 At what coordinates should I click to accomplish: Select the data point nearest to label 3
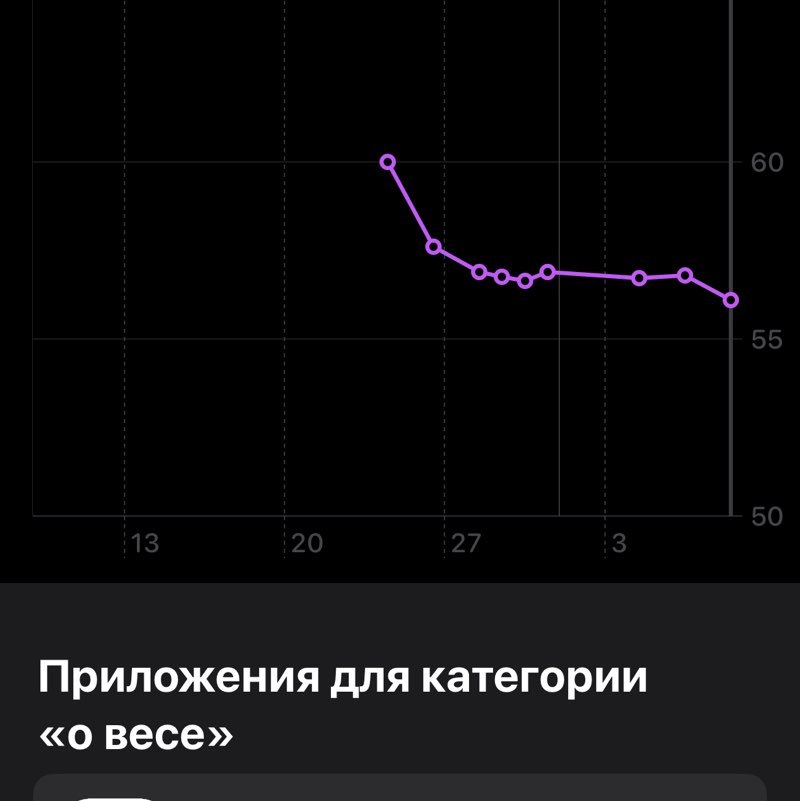pos(638,278)
